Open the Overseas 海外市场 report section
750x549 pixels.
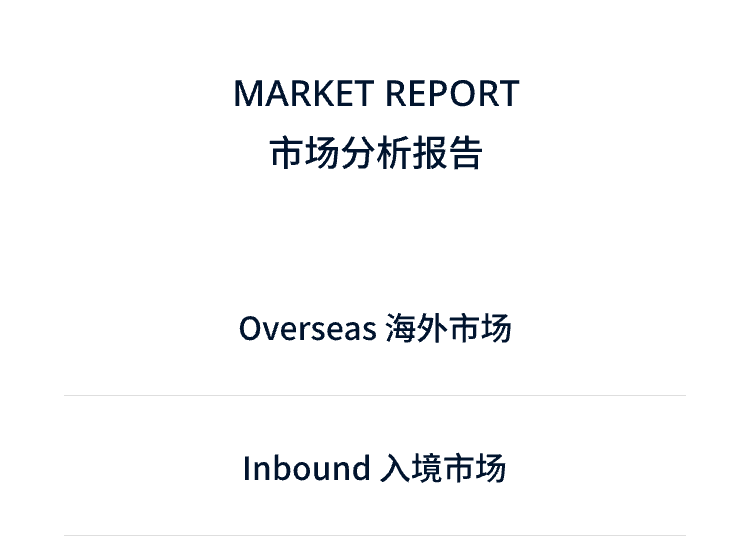point(375,328)
